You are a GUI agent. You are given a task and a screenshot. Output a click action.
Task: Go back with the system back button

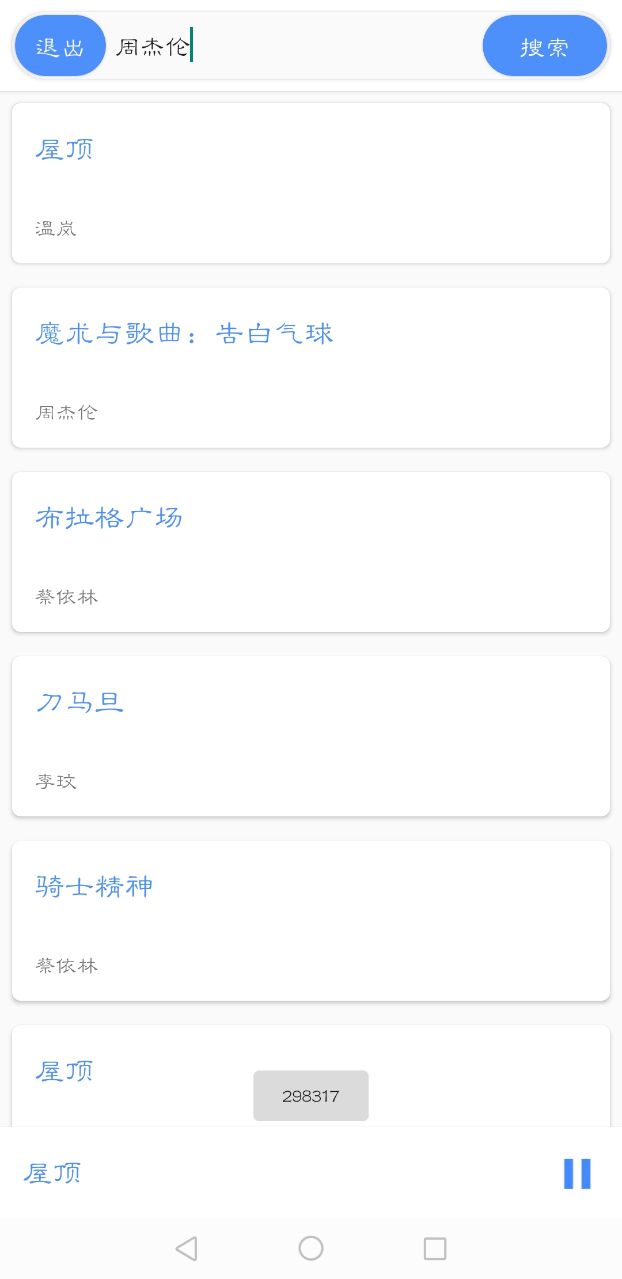click(186, 1248)
